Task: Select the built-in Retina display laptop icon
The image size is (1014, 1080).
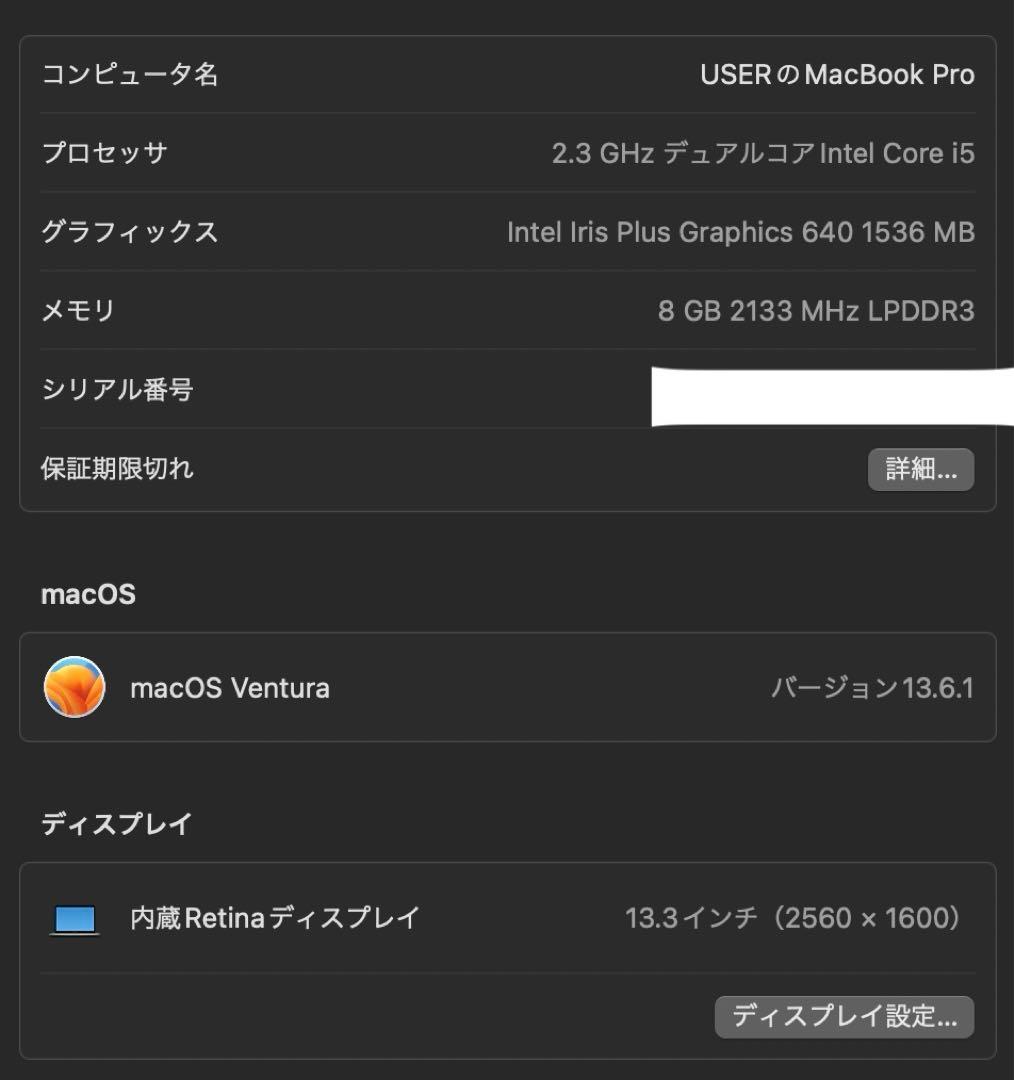Action: 74,918
